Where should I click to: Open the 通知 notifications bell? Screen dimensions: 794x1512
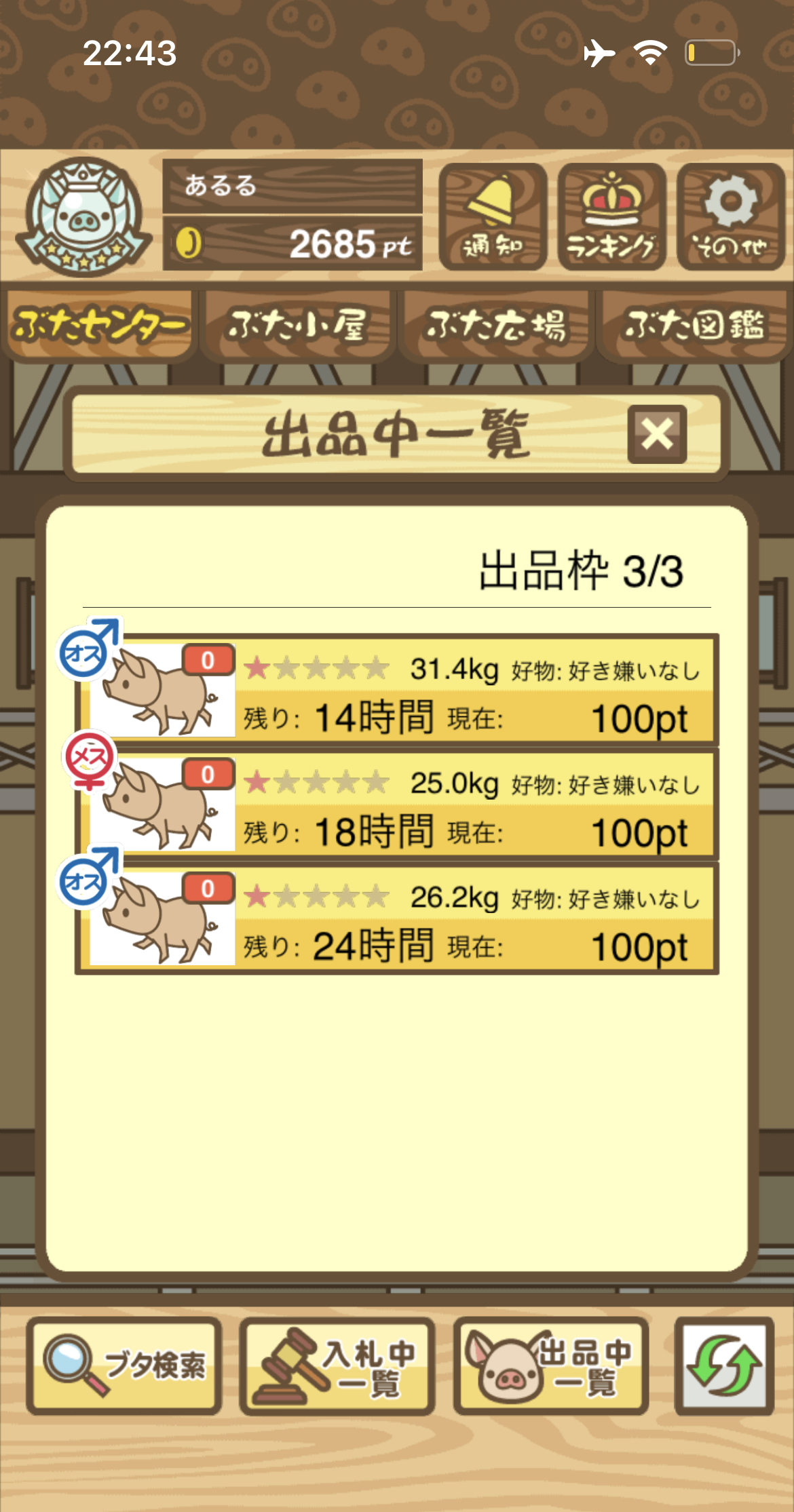click(493, 217)
